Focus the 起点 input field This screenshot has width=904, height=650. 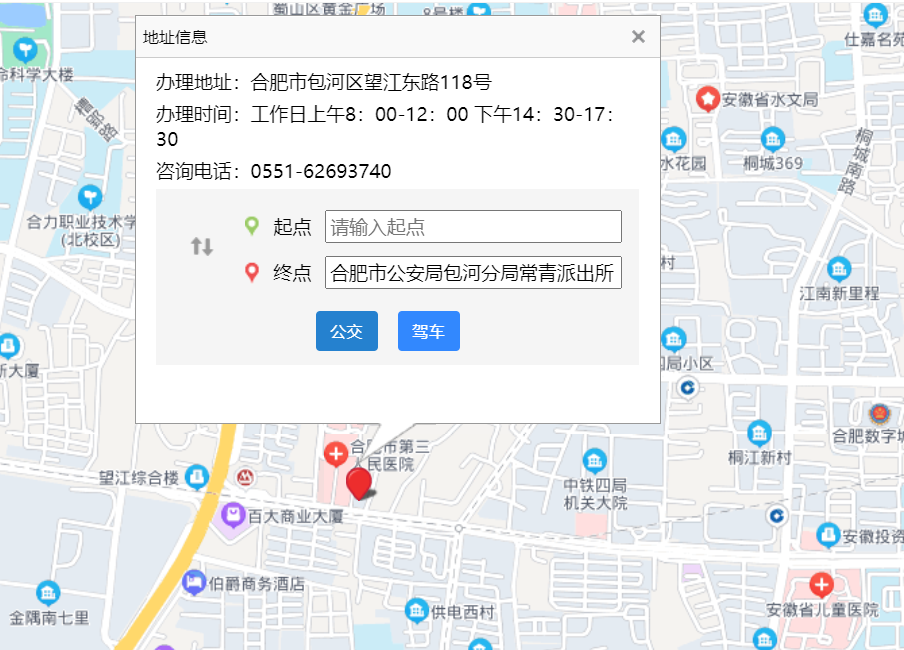tap(473, 227)
